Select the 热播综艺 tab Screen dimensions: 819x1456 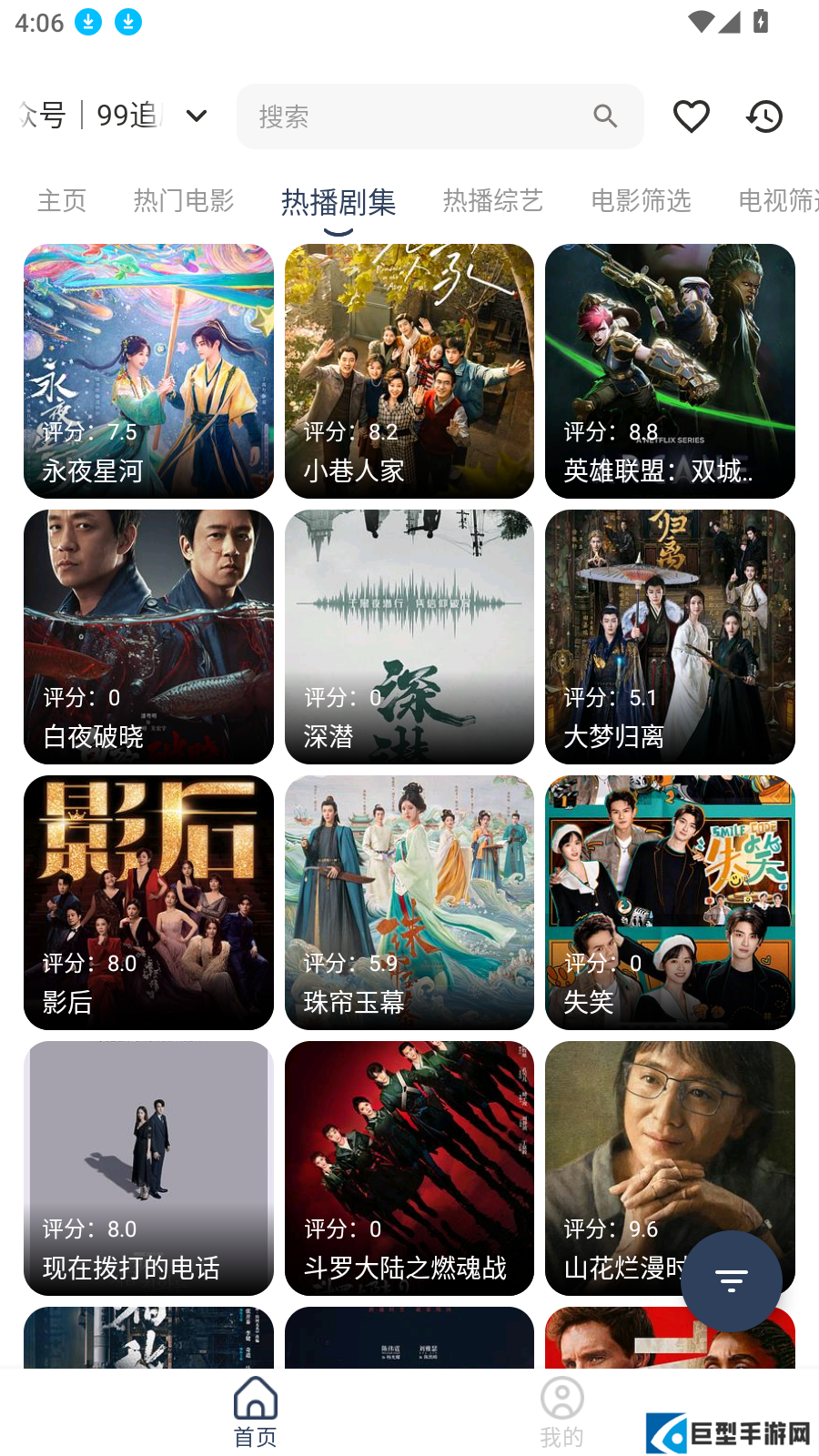(x=492, y=201)
